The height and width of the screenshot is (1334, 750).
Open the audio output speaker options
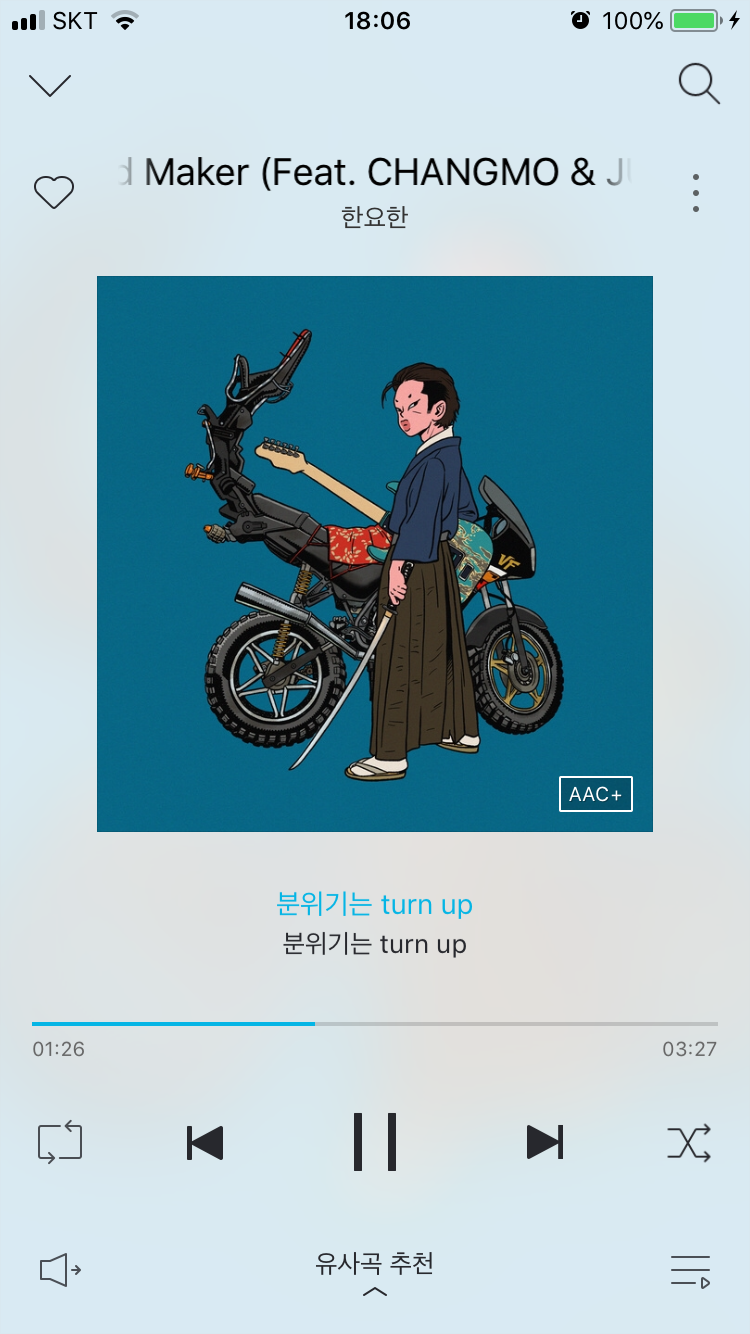[60, 1270]
